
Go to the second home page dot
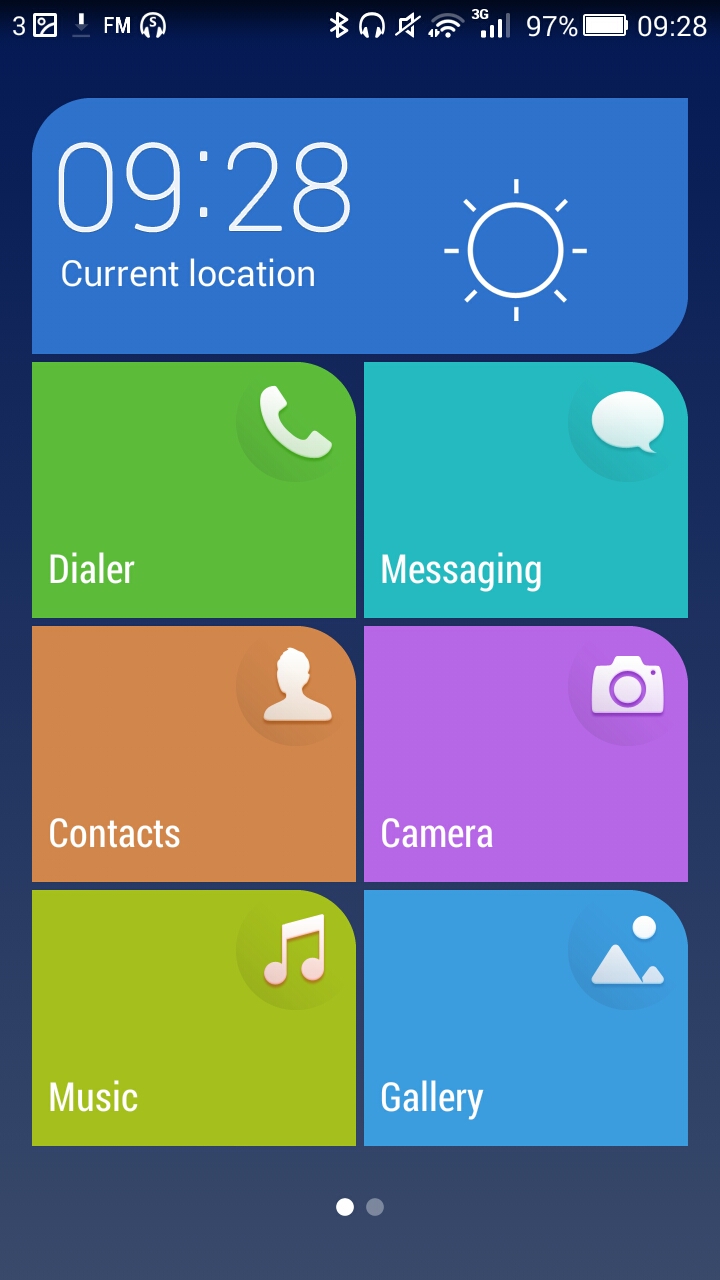pos(375,1207)
